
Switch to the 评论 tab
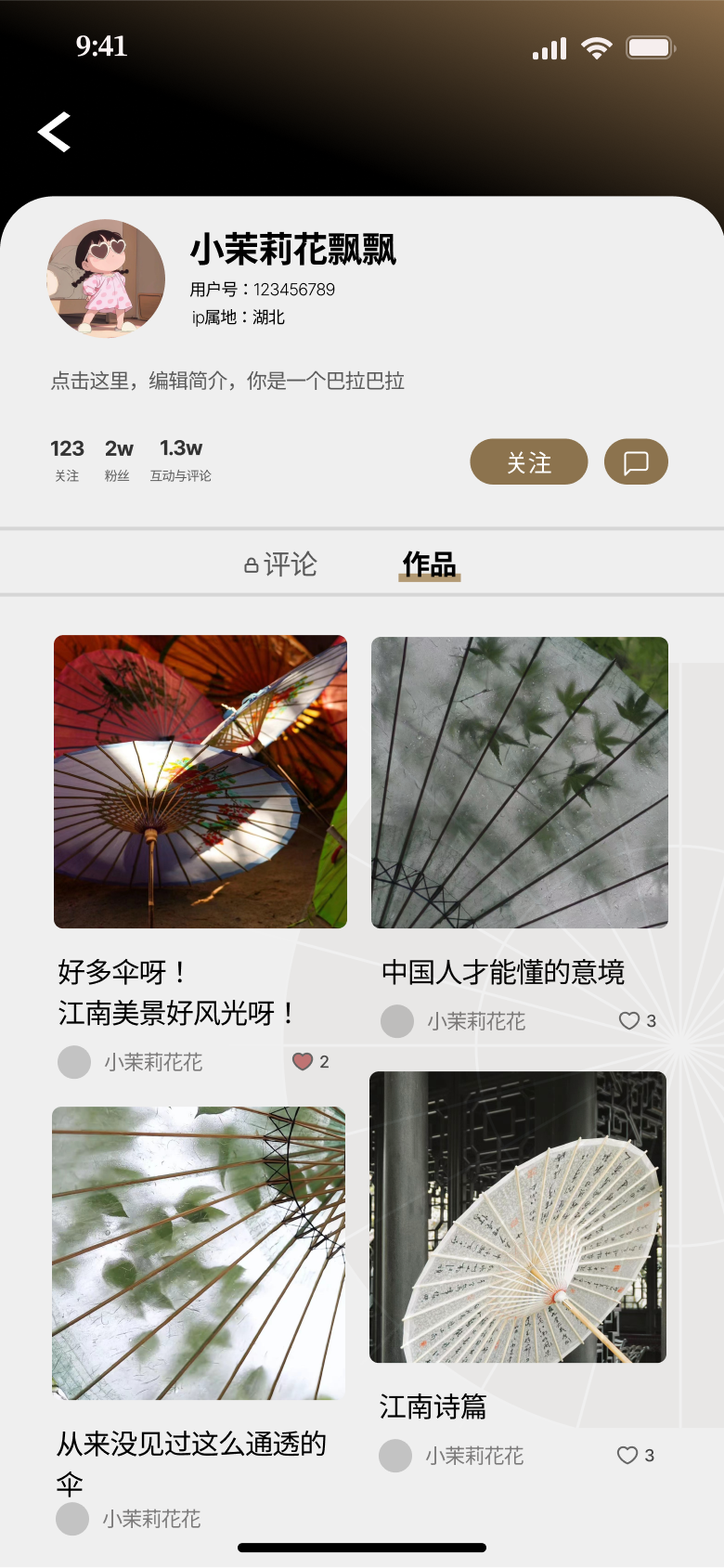point(280,564)
